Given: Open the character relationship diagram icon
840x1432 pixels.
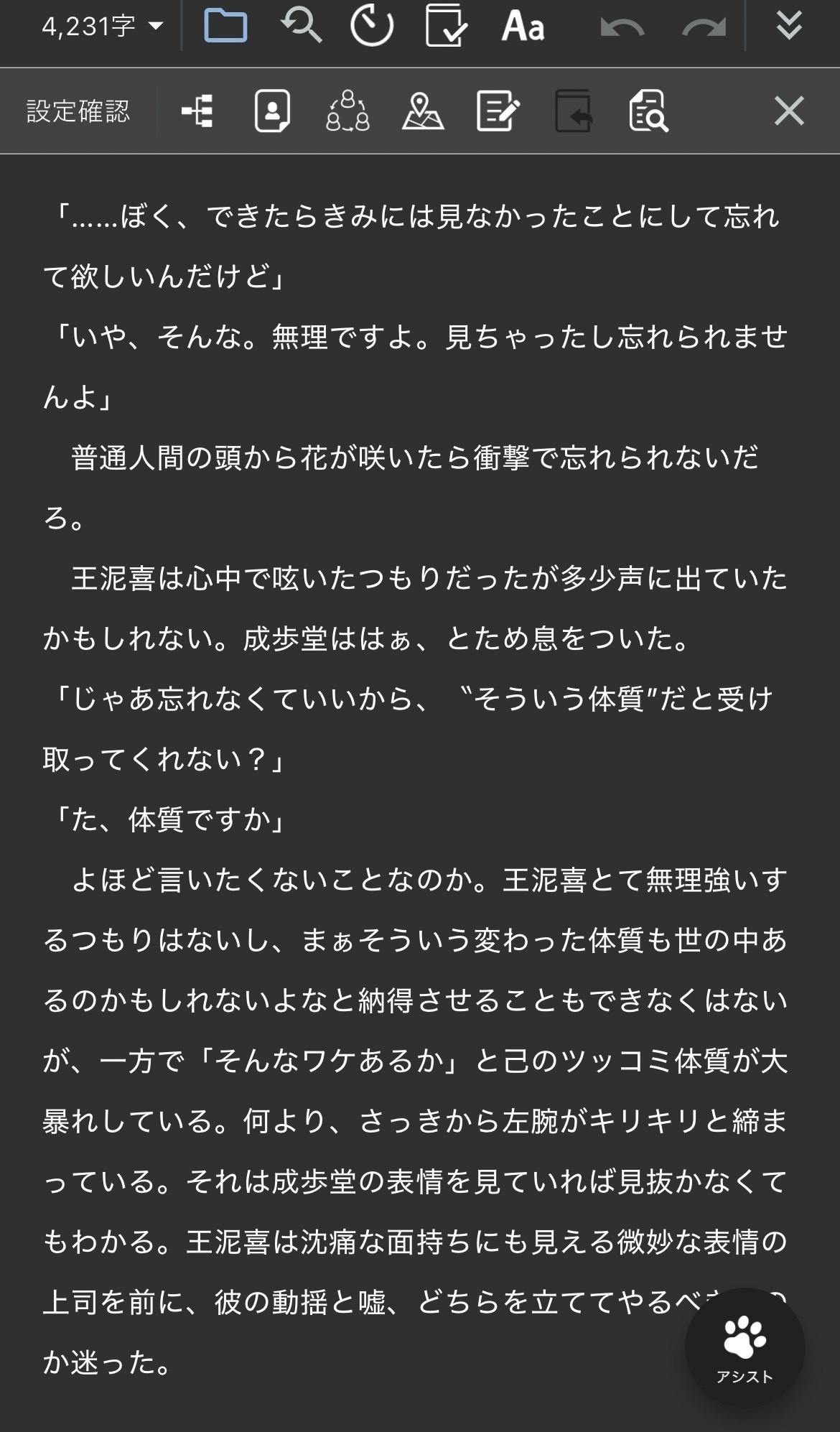Looking at the screenshot, I should [x=347, y=111].
